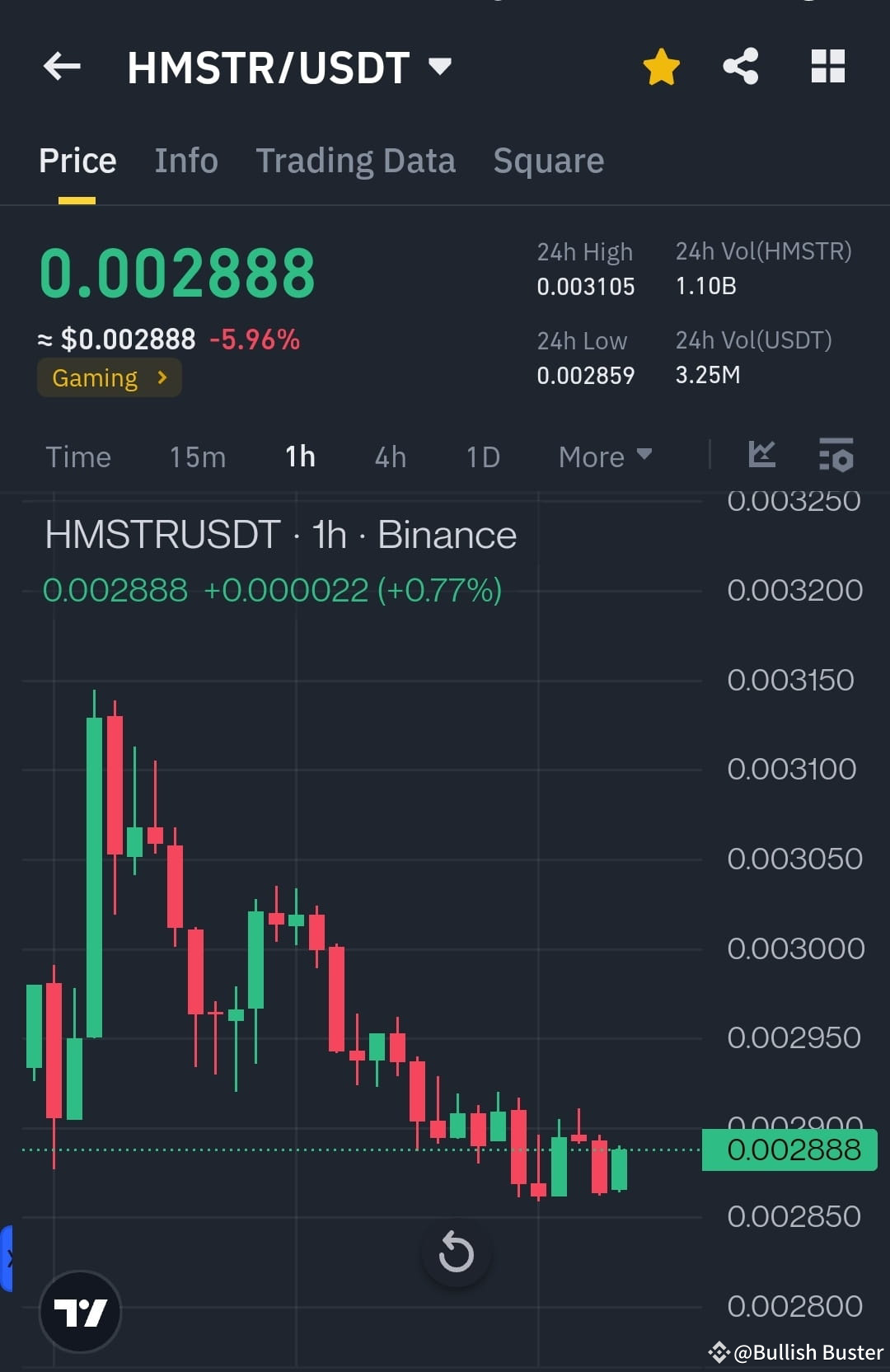Switch to the Trading Data tab
The width and height of the screenshot is (890, 1372).
pyautogui.click(x=356, y=160)
